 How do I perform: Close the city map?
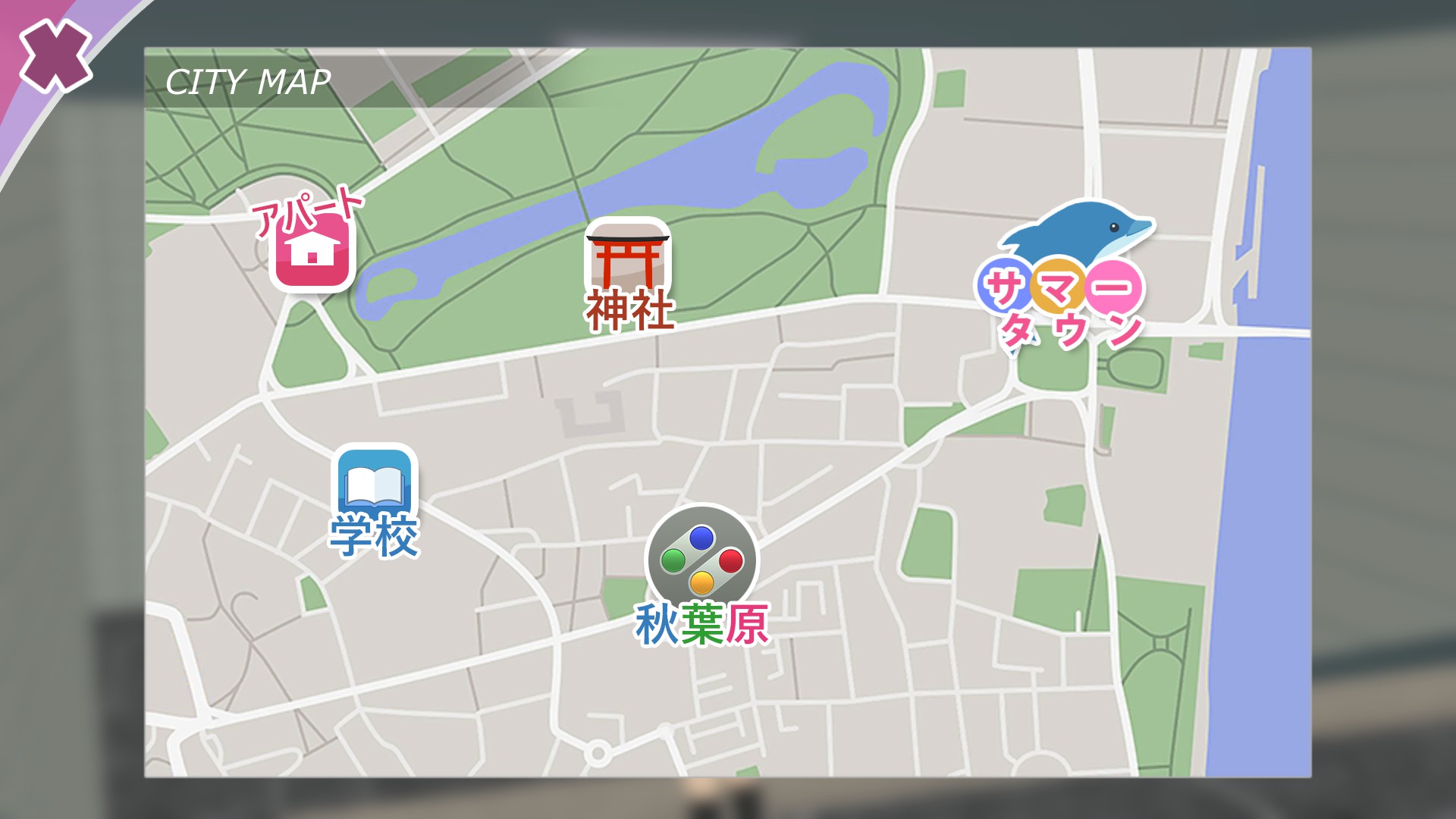(55, 56)
